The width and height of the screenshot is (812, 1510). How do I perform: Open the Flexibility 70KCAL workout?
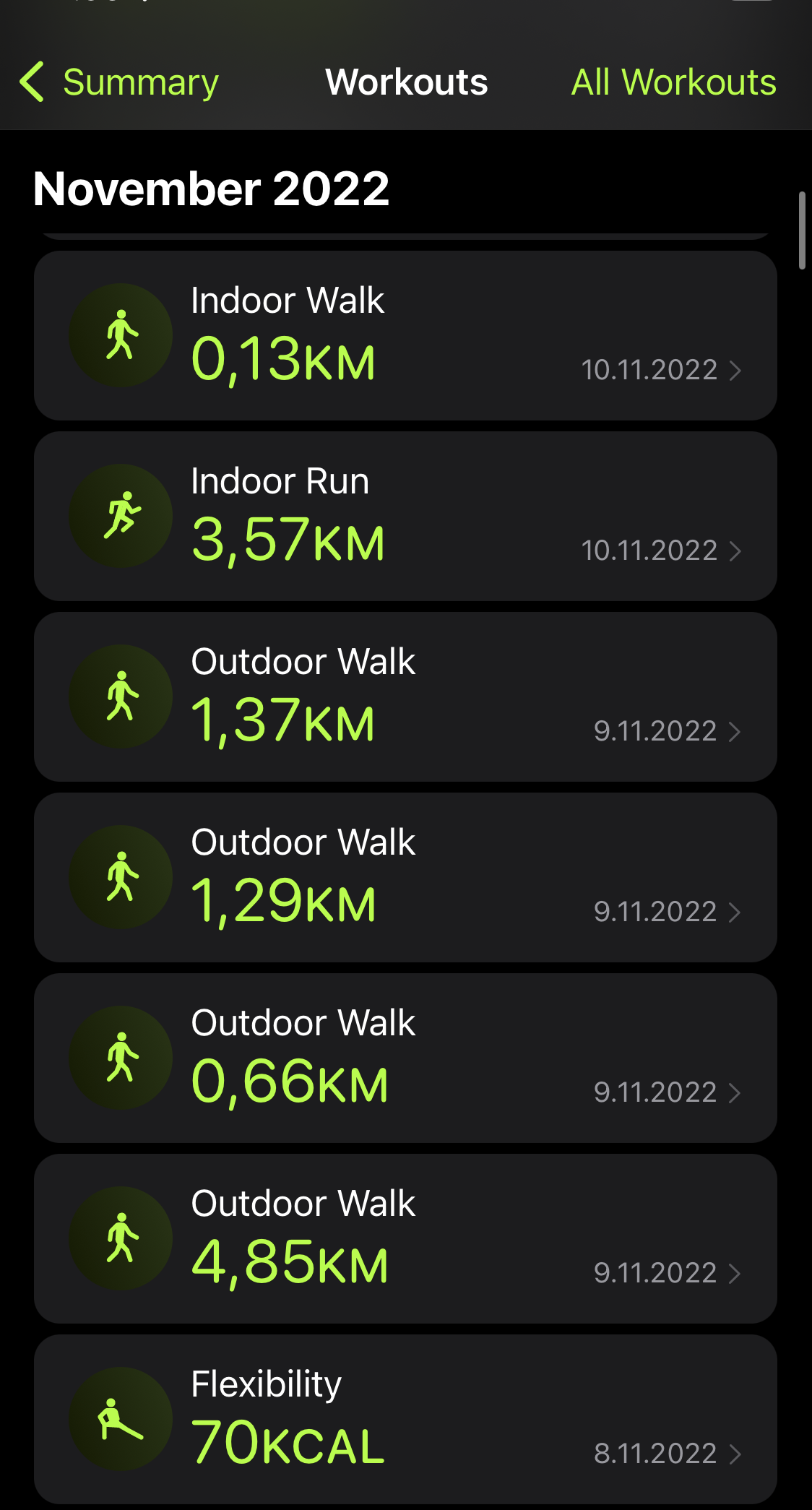(x=405, y=1419)
